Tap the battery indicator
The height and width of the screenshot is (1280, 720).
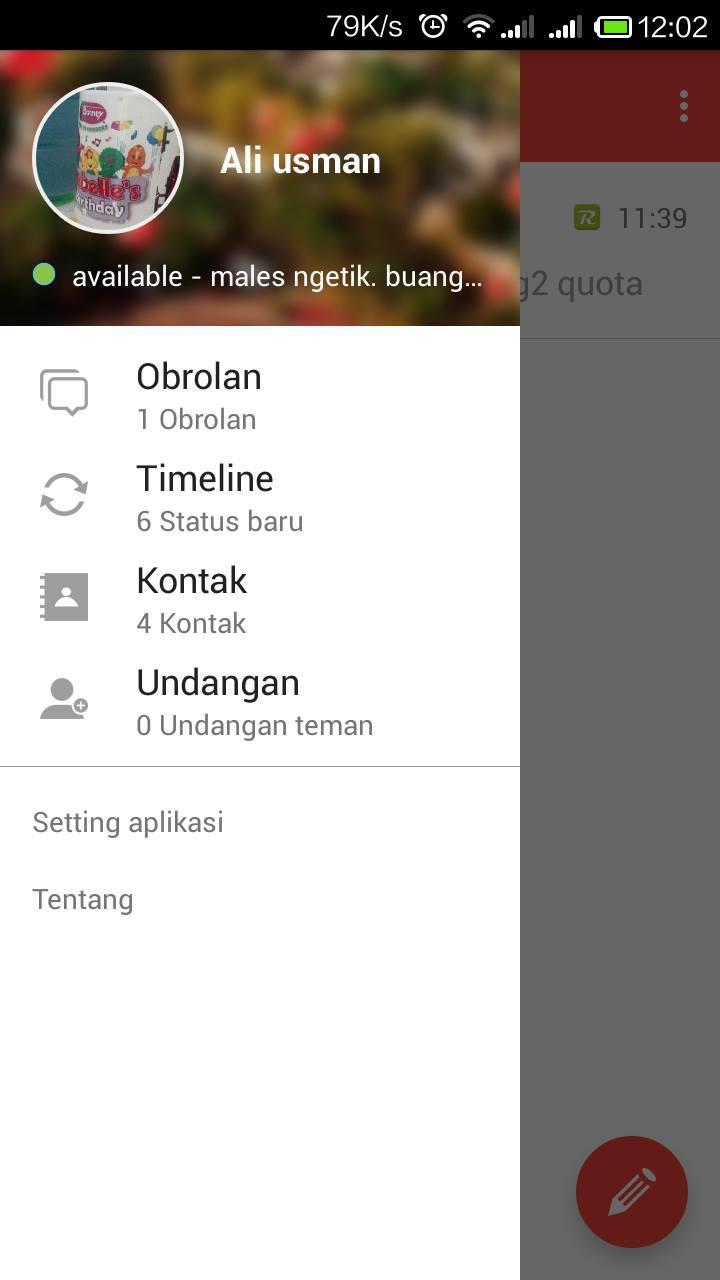610,25
